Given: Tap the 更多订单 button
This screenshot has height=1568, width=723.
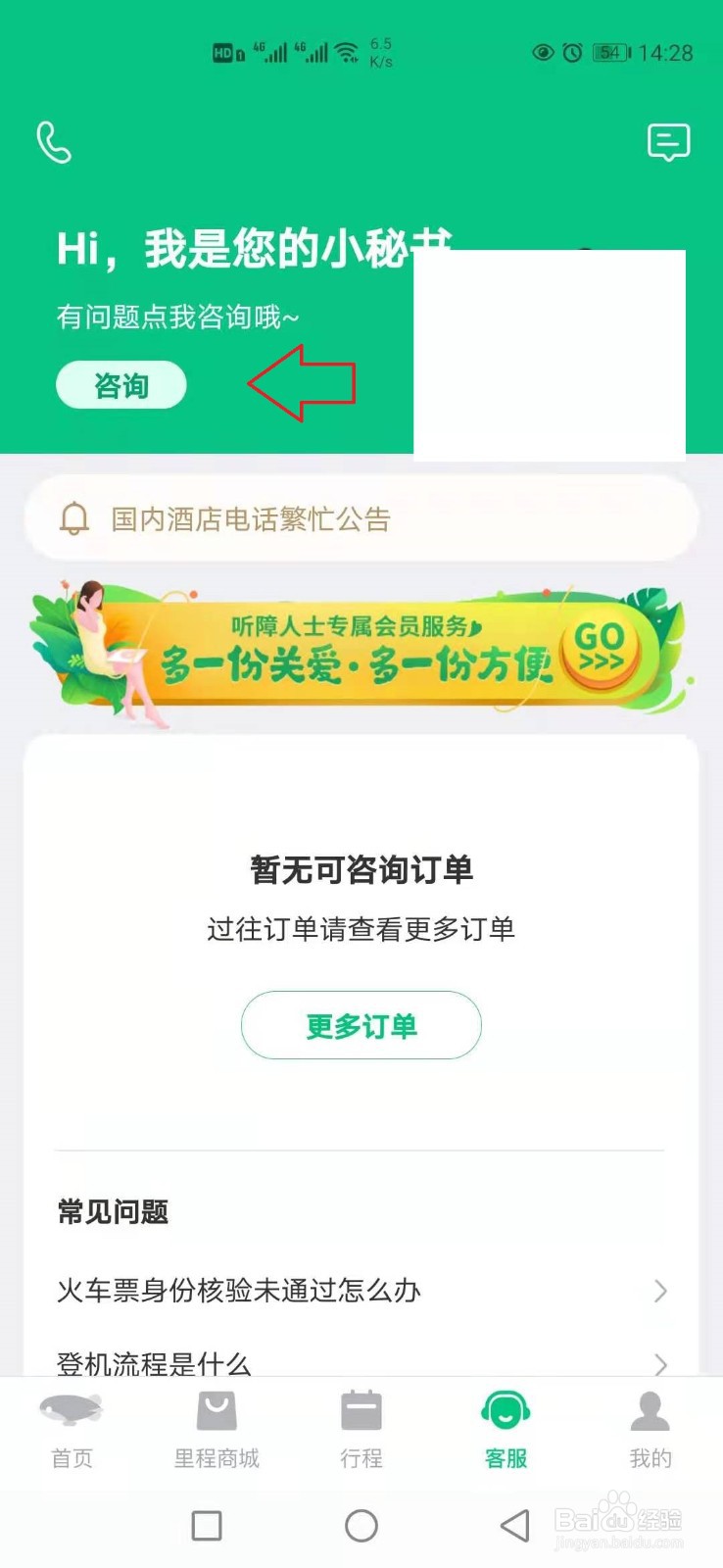Looking at the screenshot, I should pos(361,1025).
